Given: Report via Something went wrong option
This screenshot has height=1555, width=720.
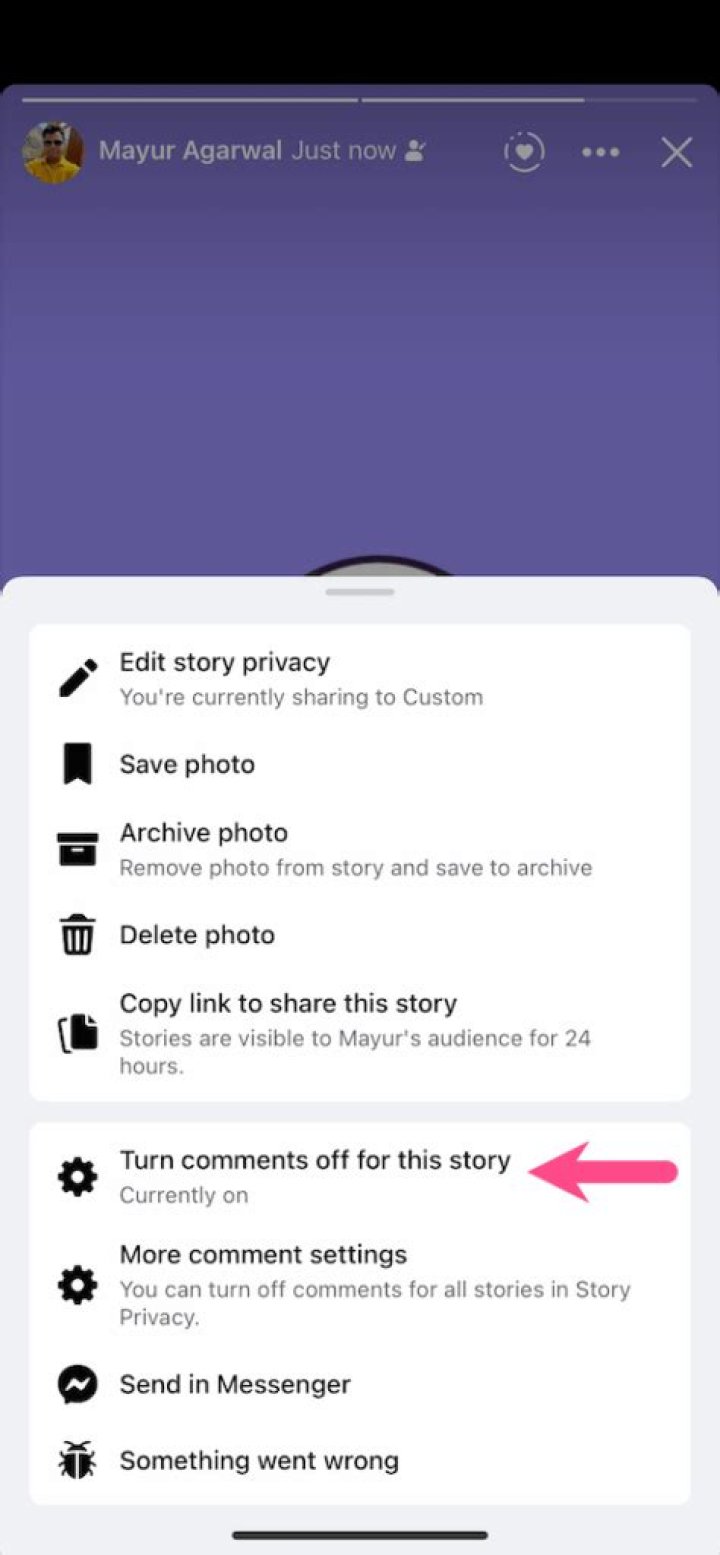Looking at the screenshot, I should coord(258,1460).
